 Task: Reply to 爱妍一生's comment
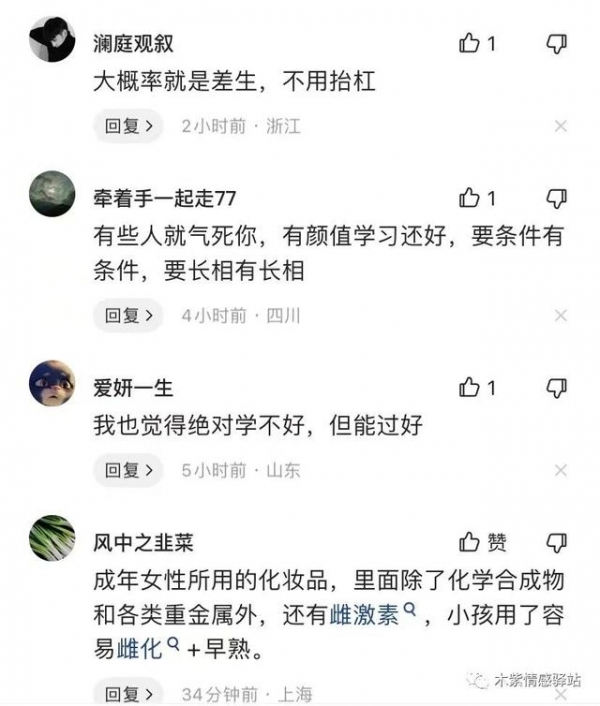point(127,470)
